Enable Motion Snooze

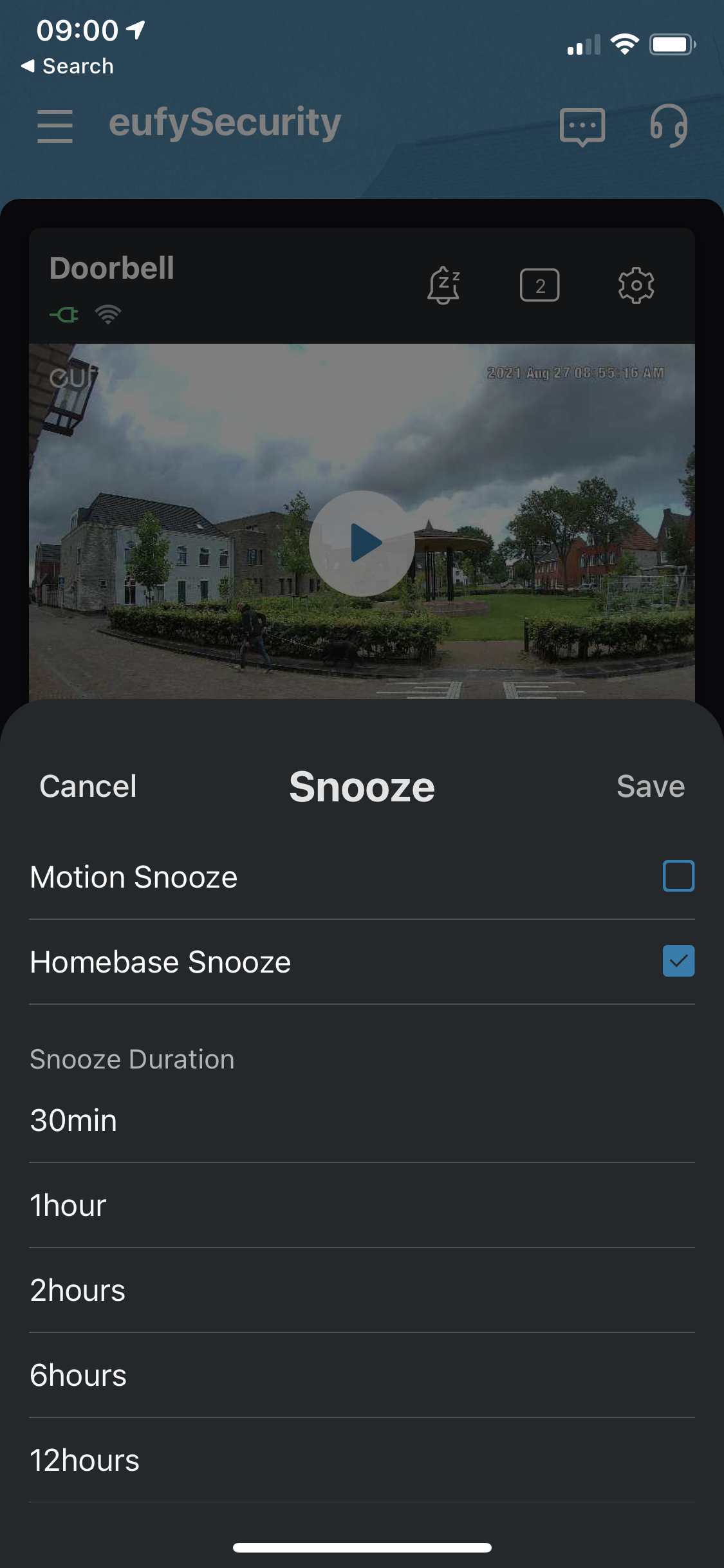[678, 875]
